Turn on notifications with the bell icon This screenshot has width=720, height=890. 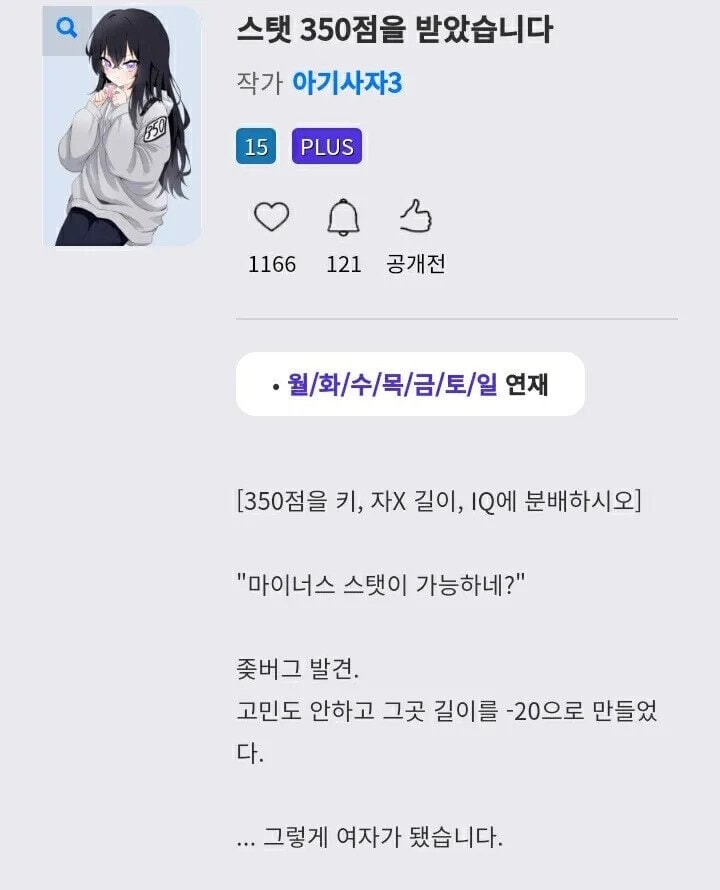[343, 217]
